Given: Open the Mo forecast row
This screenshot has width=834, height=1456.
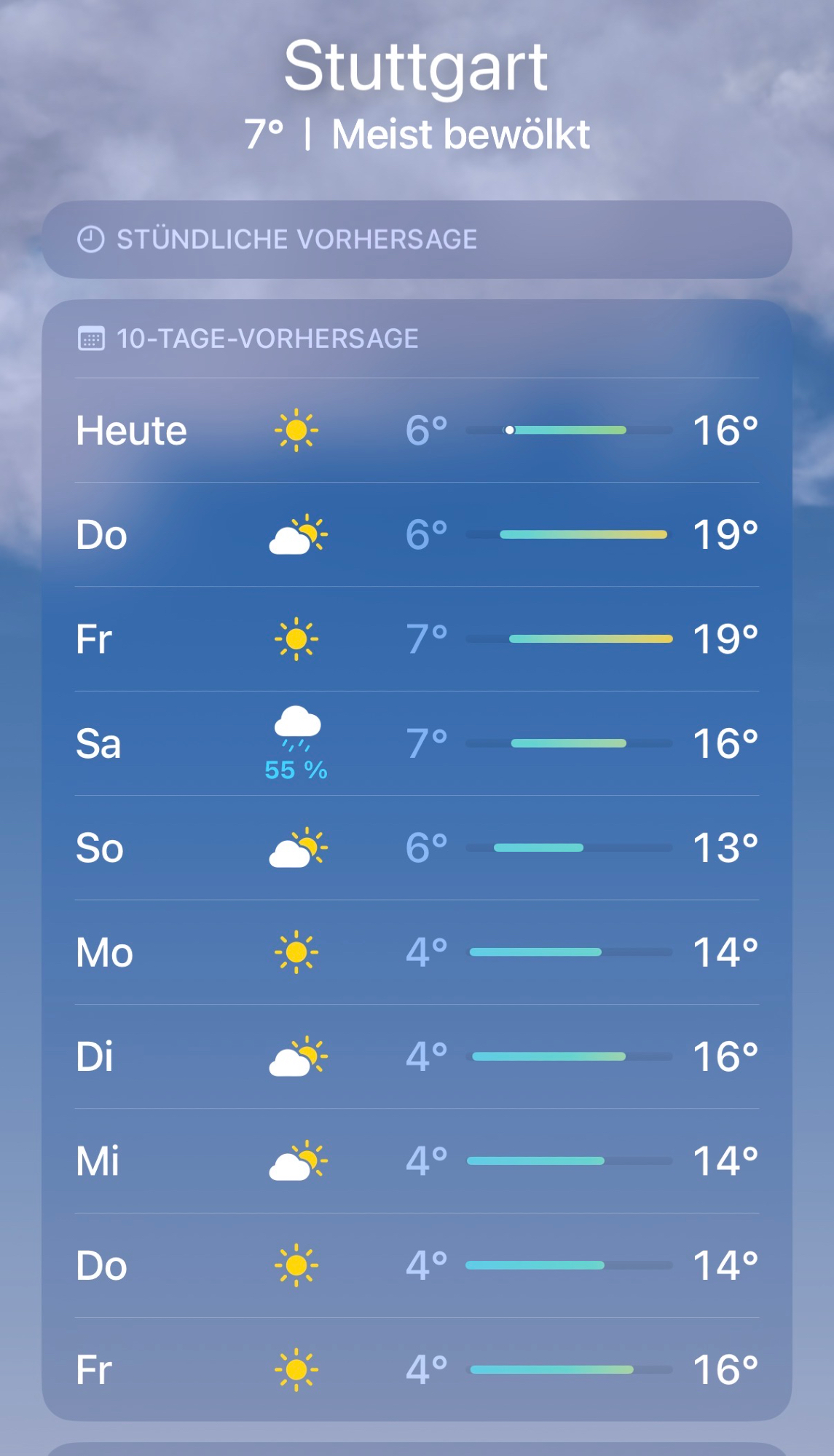Looking at the screenshot, I should click(x=417, y=952).
